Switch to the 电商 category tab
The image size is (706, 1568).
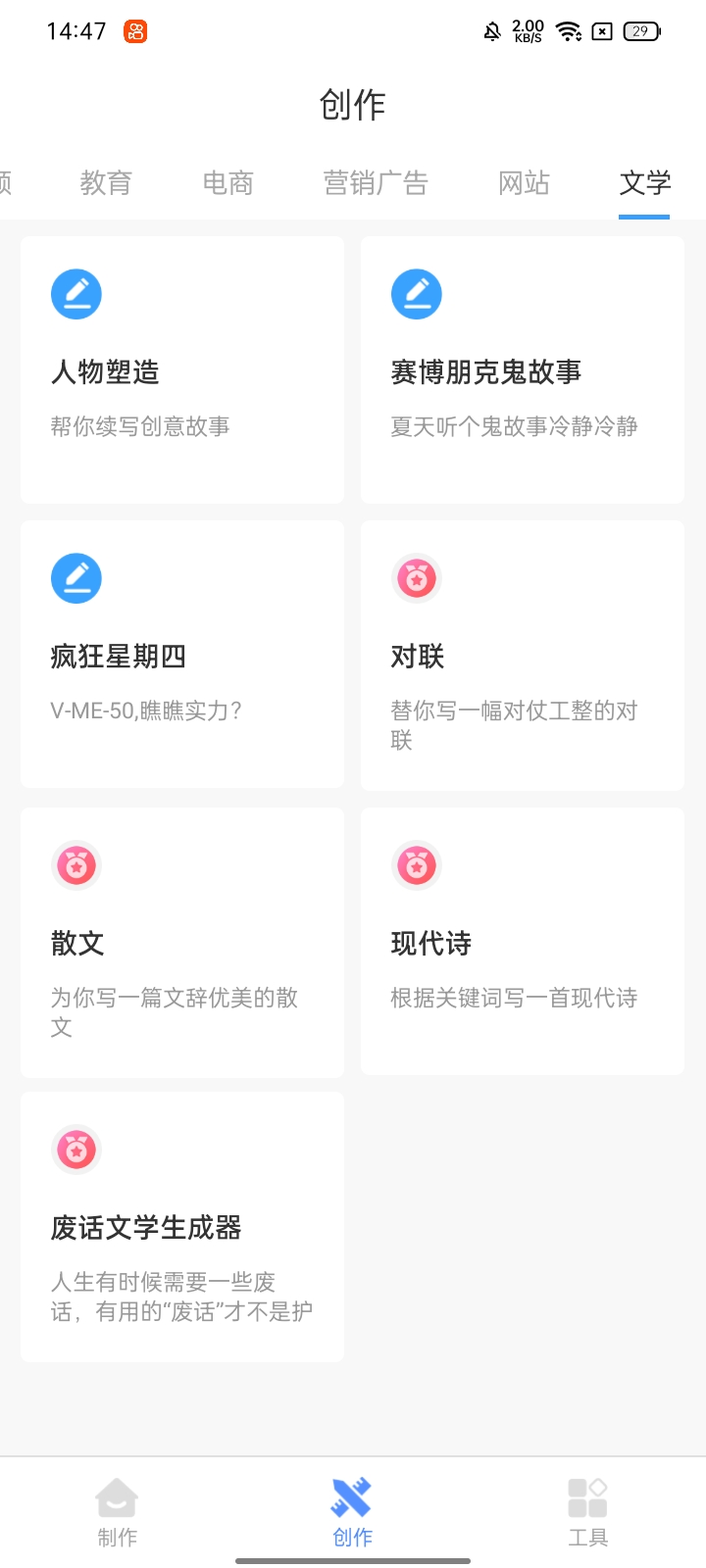click(x=227, y=183)
